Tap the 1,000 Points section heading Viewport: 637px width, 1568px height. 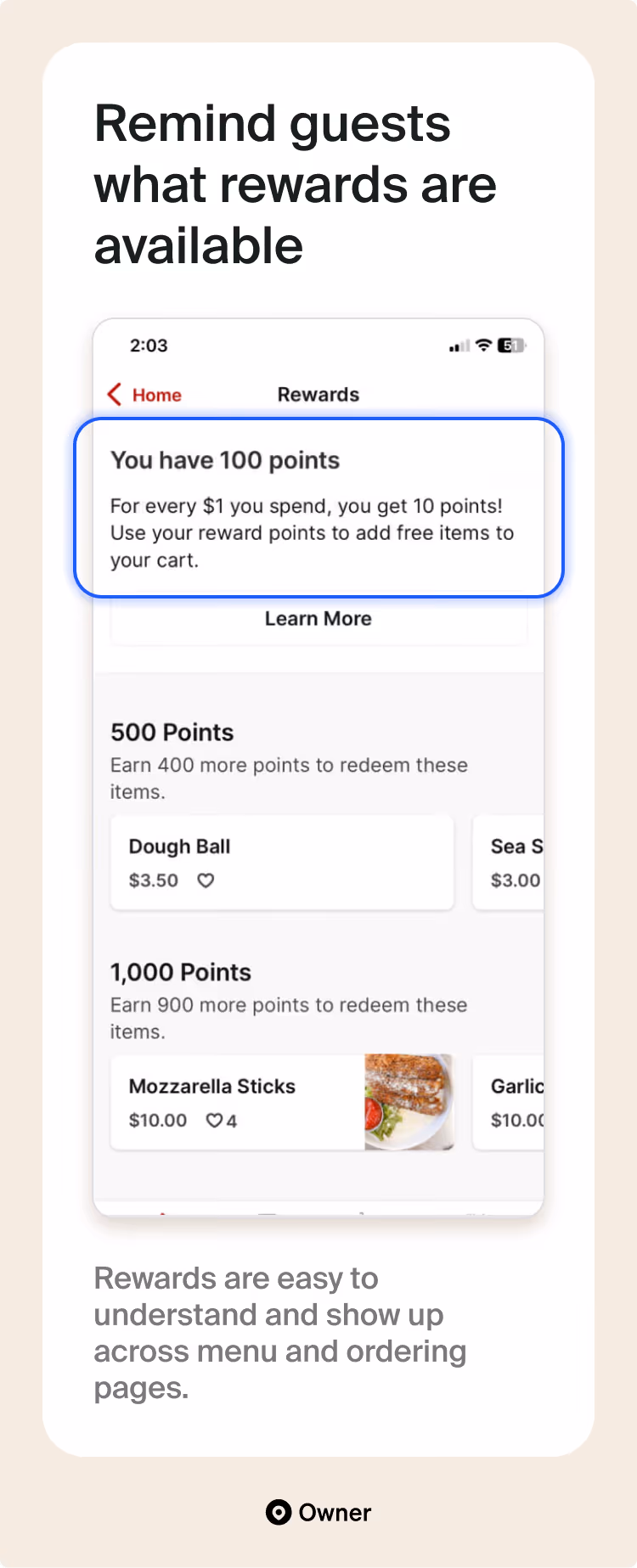[181, 971]
